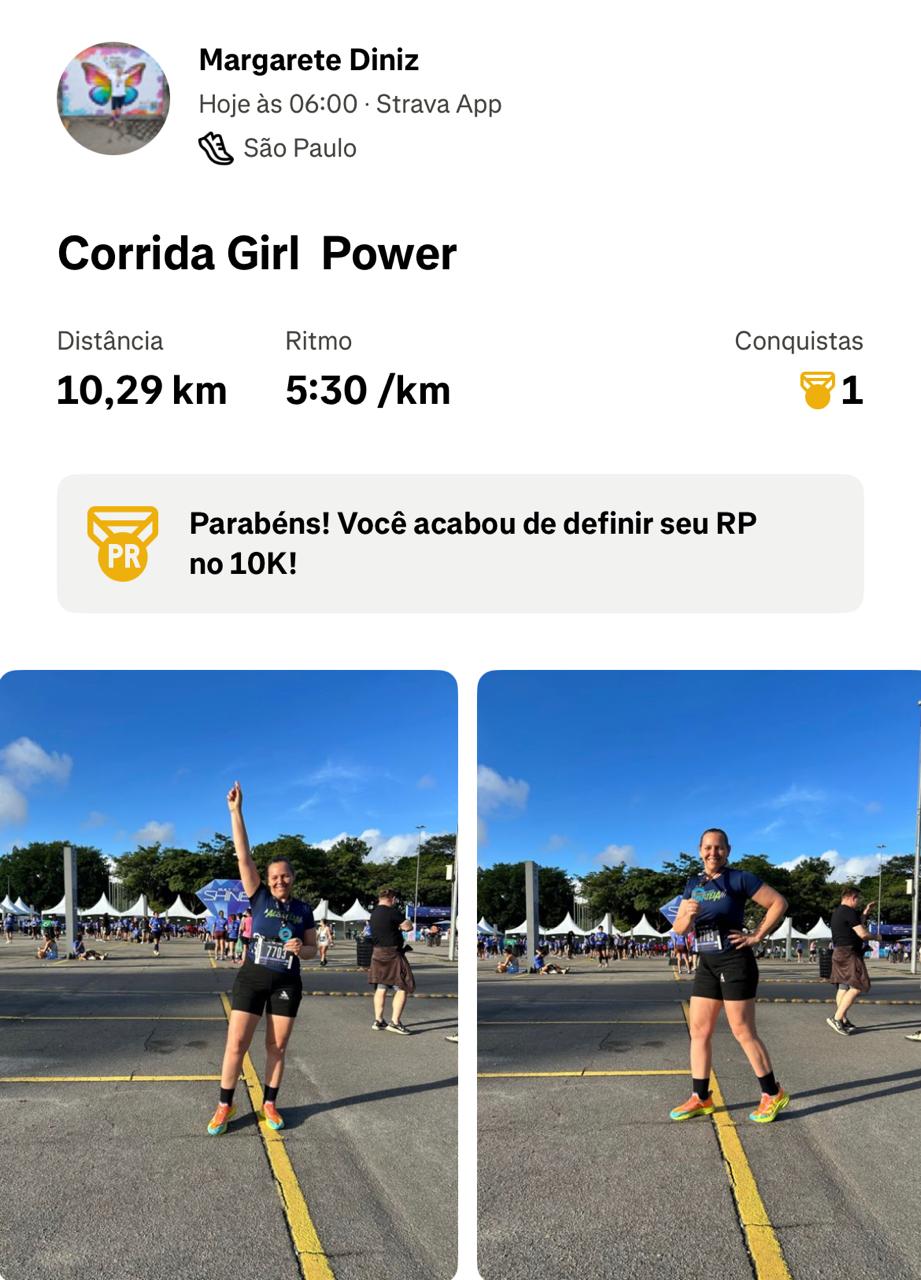The image size is (921, 1280).
Task: Open the photo of runner with hand on hip
Action: 698,974
